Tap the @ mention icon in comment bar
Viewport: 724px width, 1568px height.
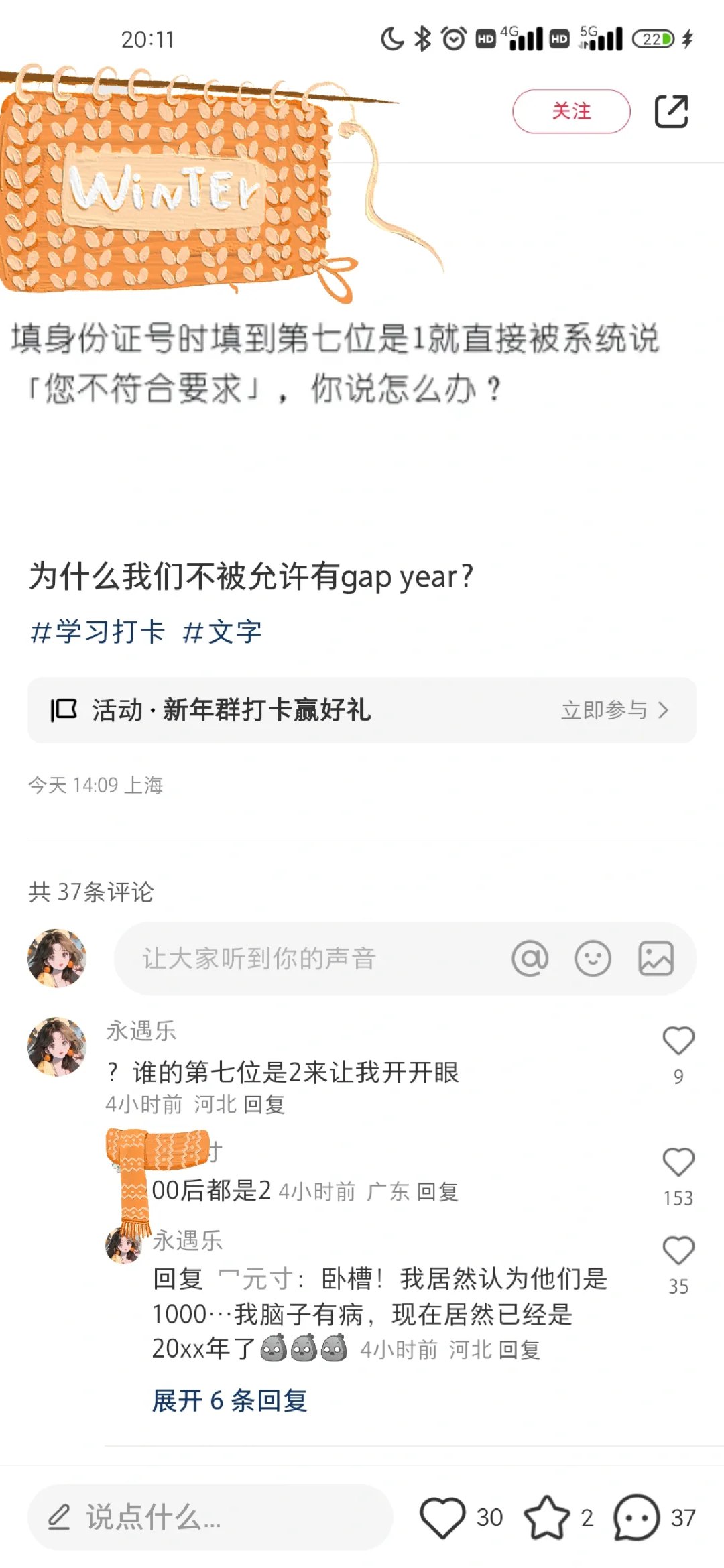531,959
